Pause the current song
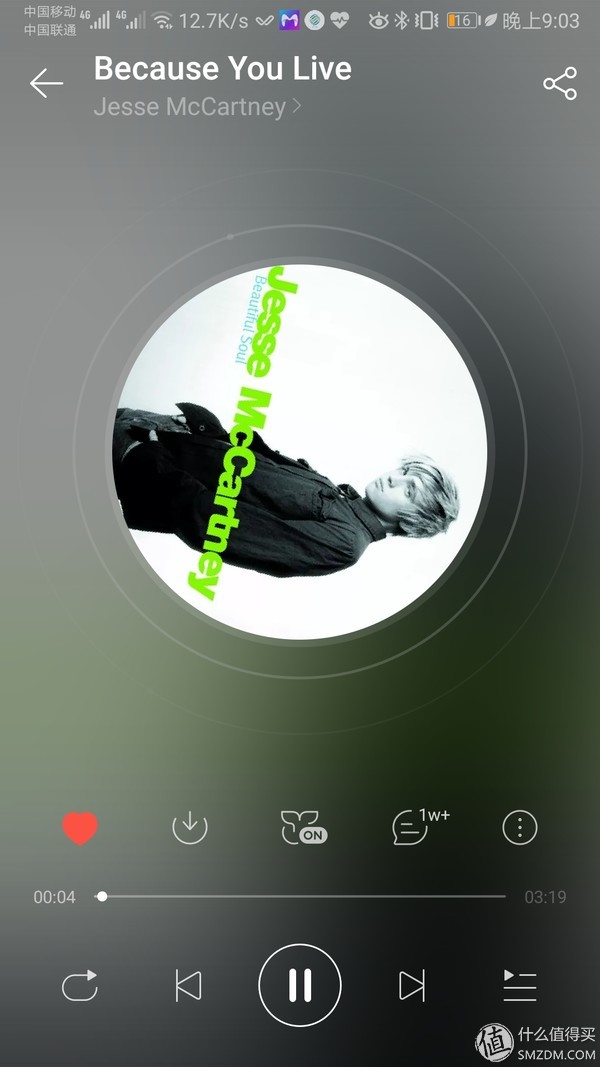600x1067 pixels. (300, 986)
